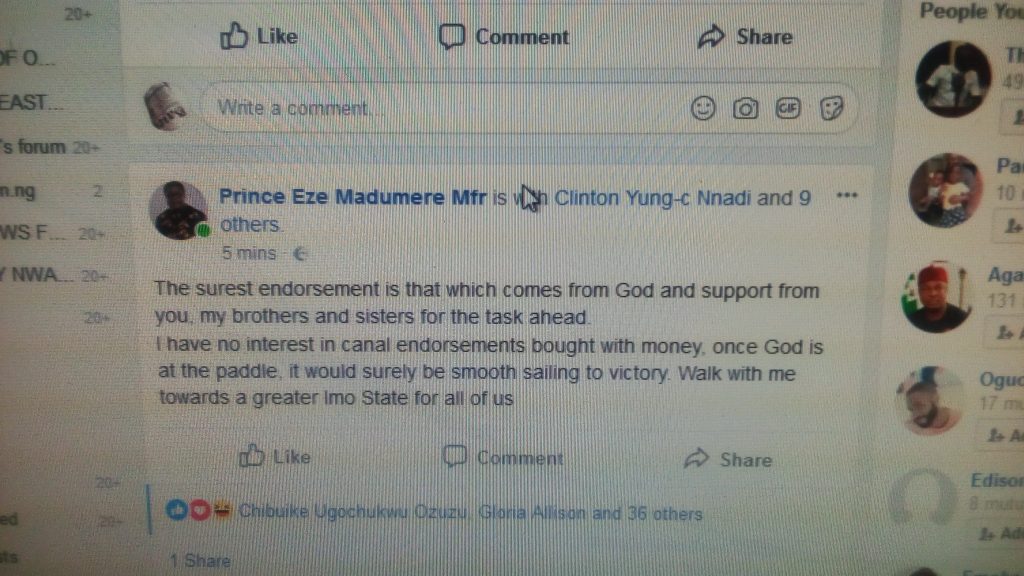Like Prince Eze Madumere's post
1024x576 pixels.
[275, 457]
